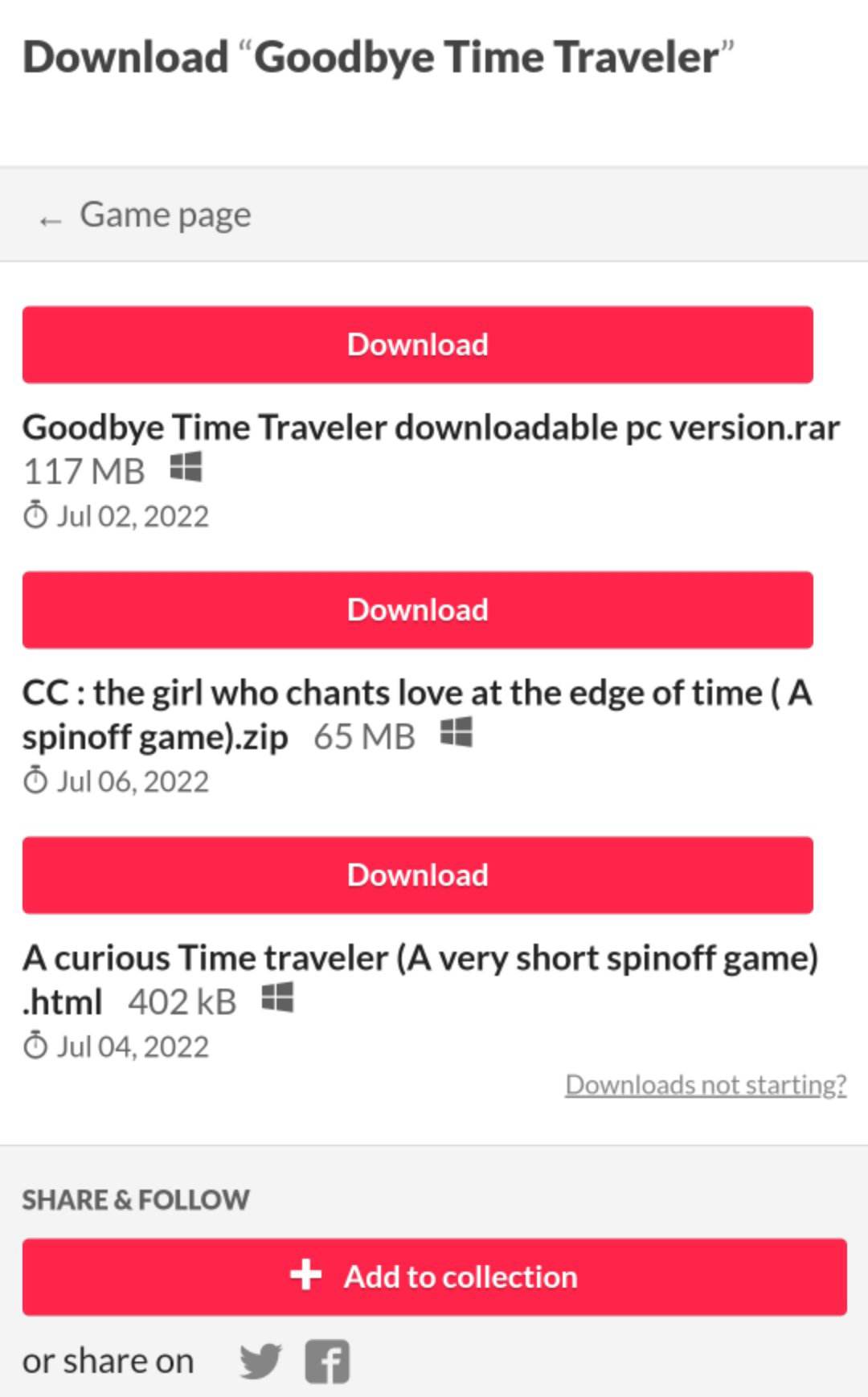The width and height of the screenshot is (868, 1397).
Task: Download A curious Time traveler html file
Action: (417, 875)
